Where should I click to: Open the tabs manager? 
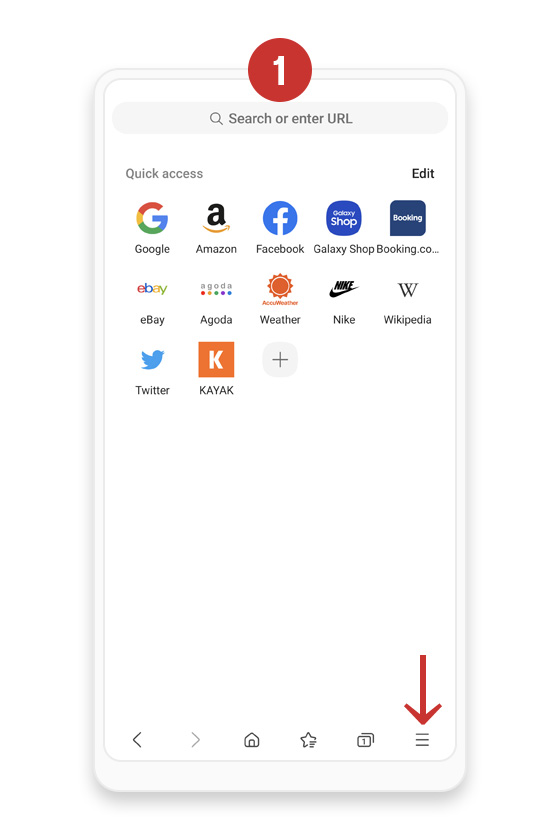pos(365,740)
